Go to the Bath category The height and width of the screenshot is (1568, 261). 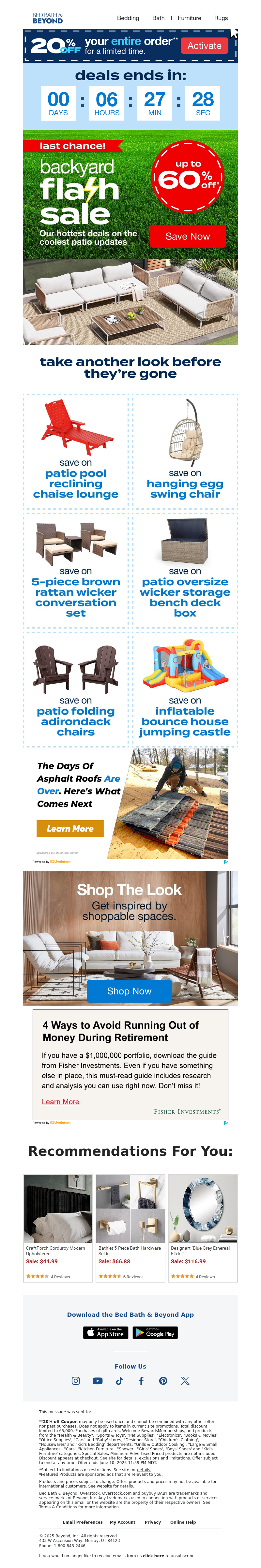click(158, 18)
